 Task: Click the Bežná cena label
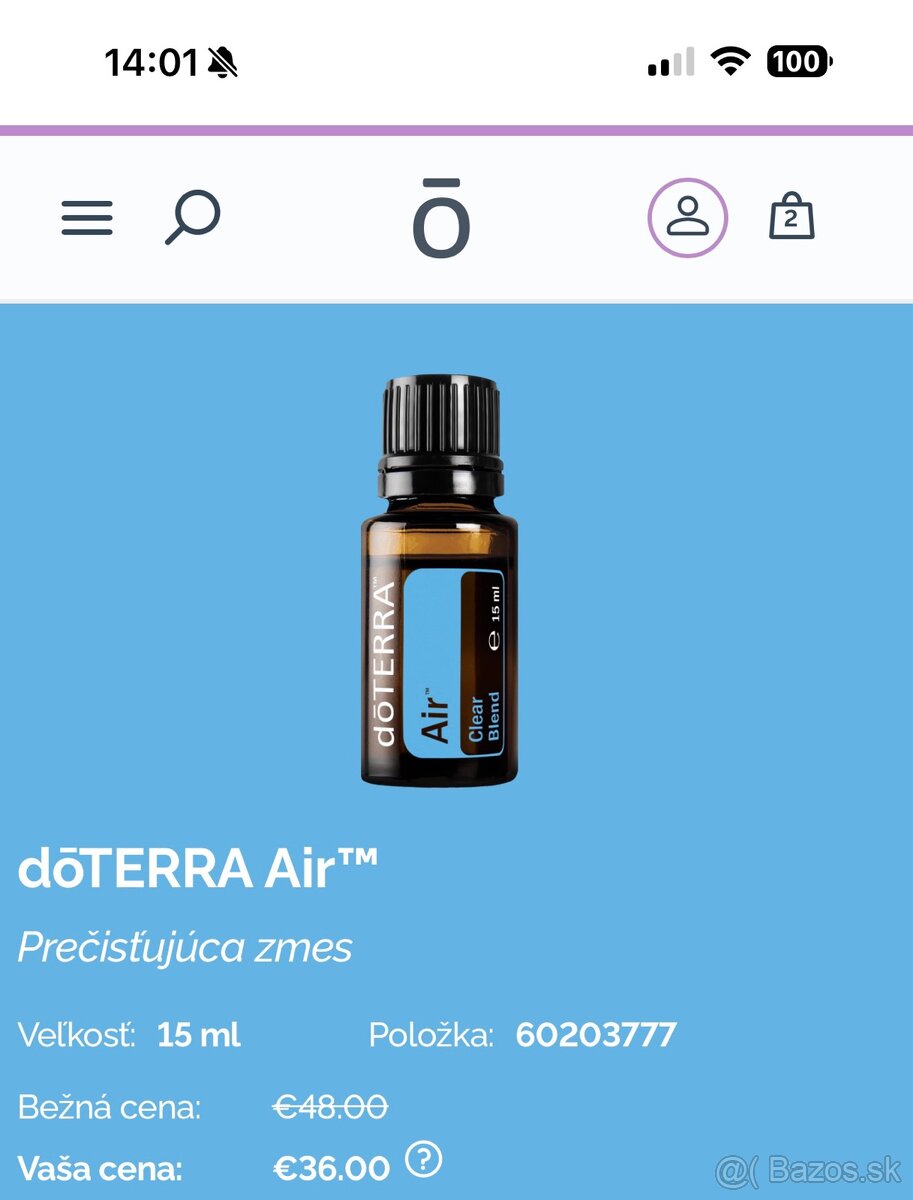pyautogui.click(x=110, y=1105)
